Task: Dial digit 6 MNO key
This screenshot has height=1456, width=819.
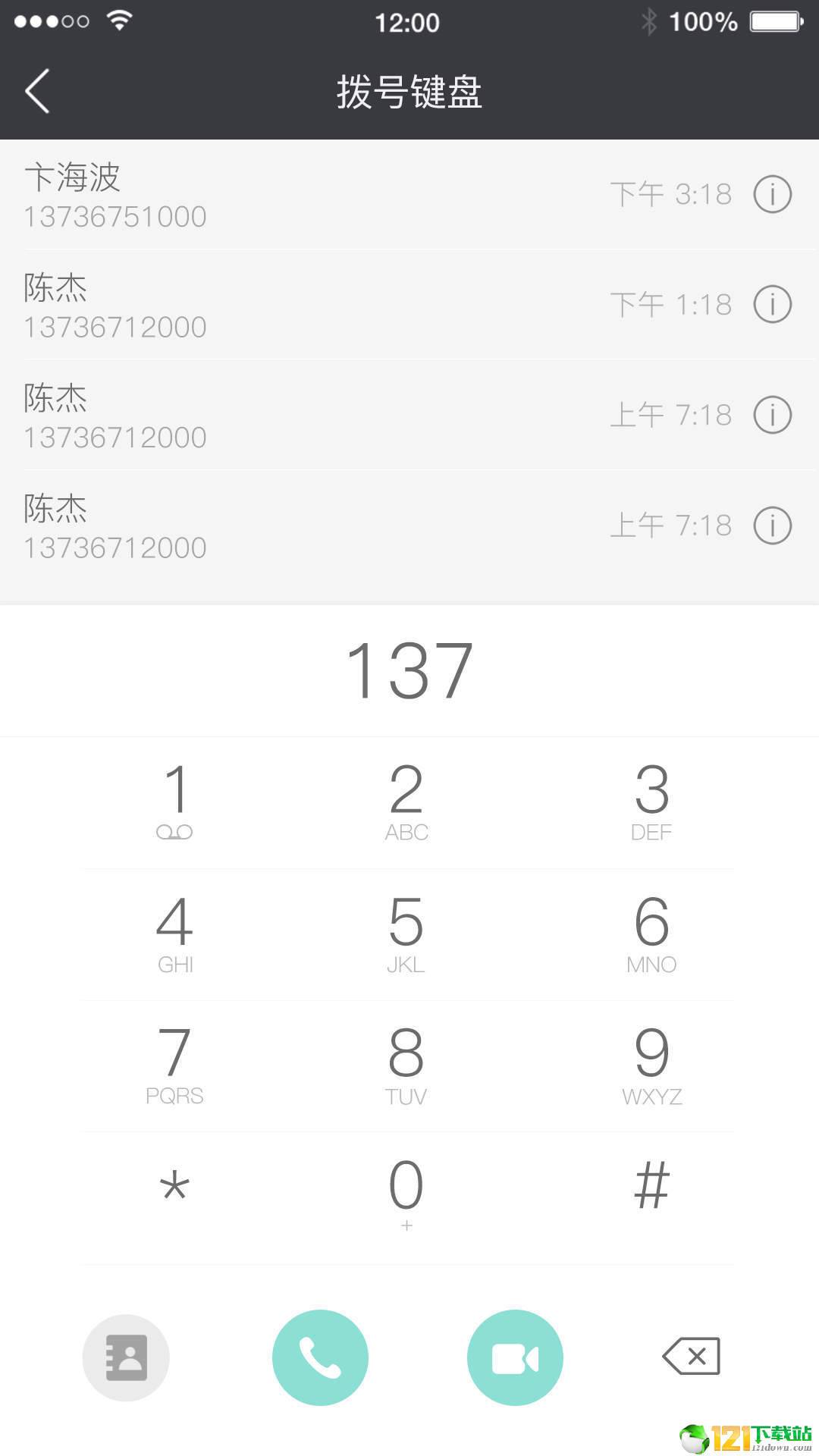Action: pos(652,934)
